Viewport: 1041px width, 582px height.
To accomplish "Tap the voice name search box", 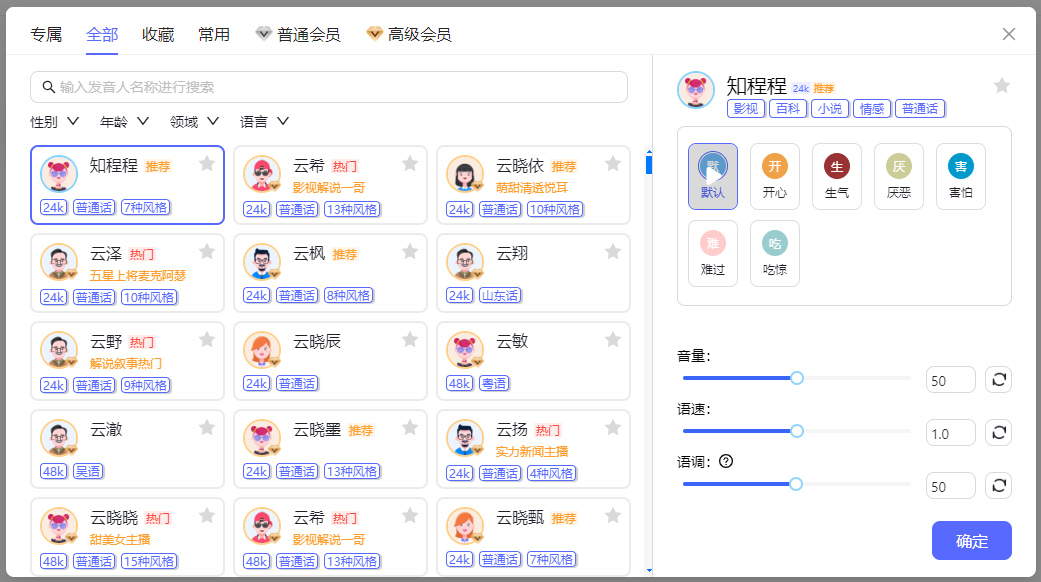I will click(328, 87).
